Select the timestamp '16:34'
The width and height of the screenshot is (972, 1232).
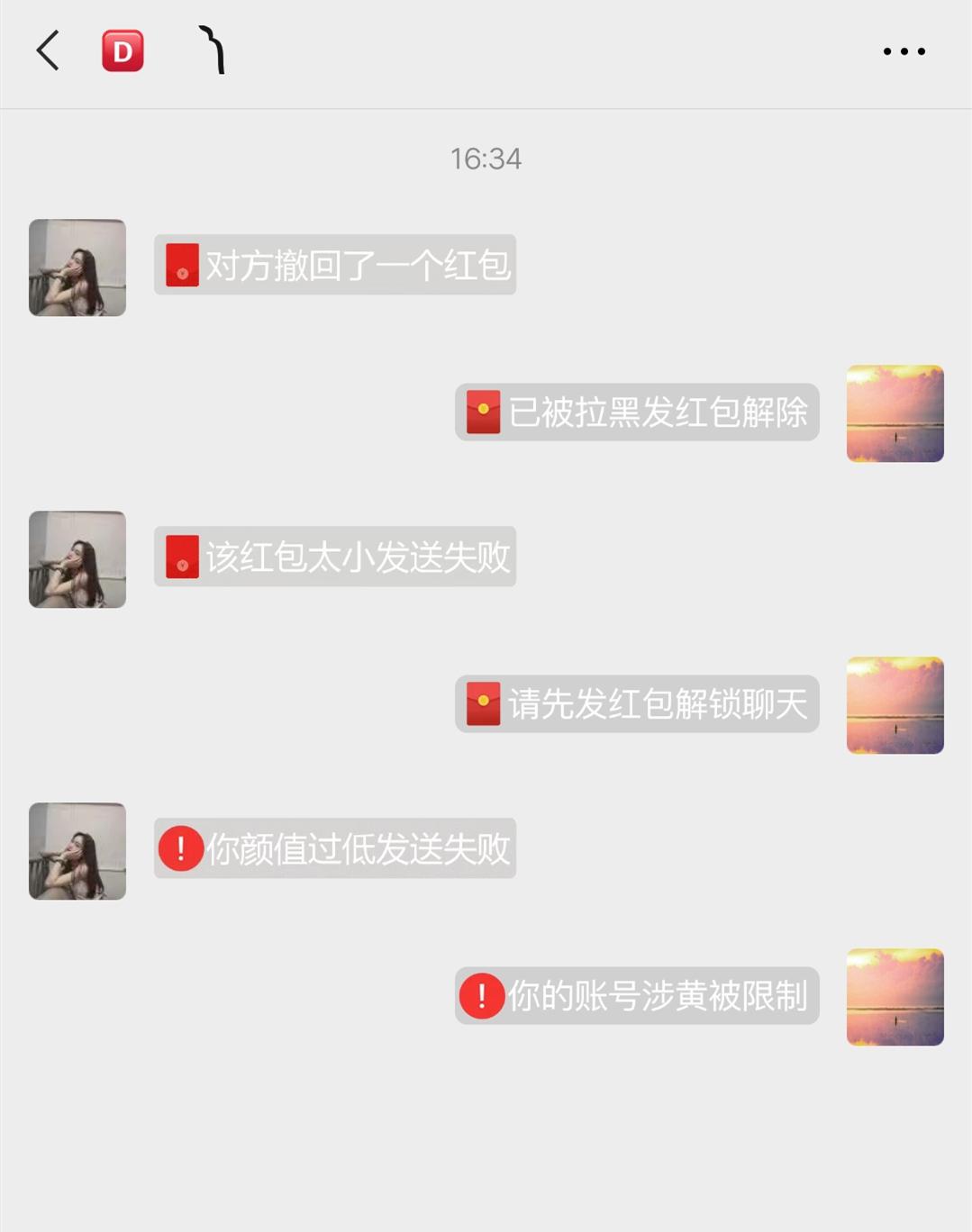click(485, 159)
